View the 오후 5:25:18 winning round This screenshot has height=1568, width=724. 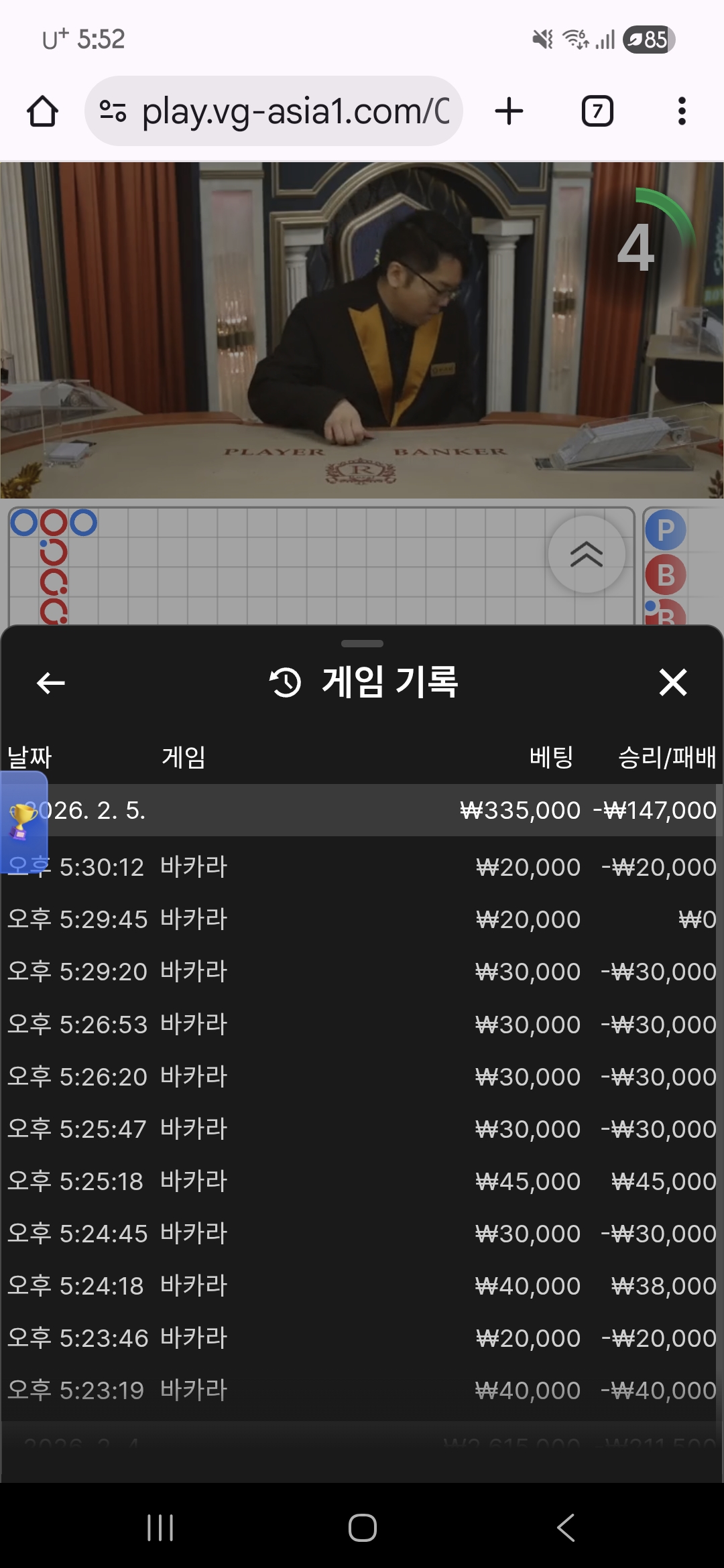tap(362, 1181)
